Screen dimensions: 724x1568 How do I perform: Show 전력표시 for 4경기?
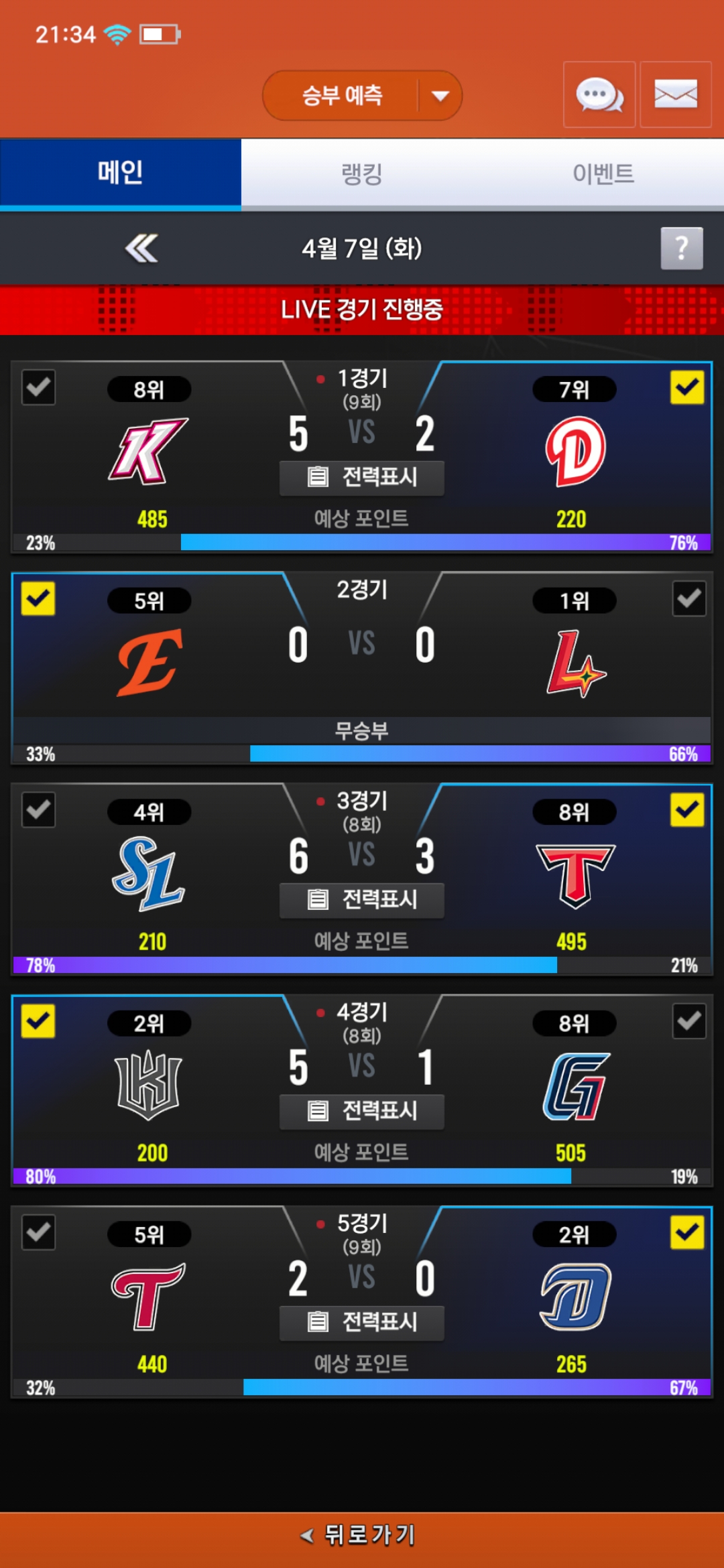click(362, 1111)
